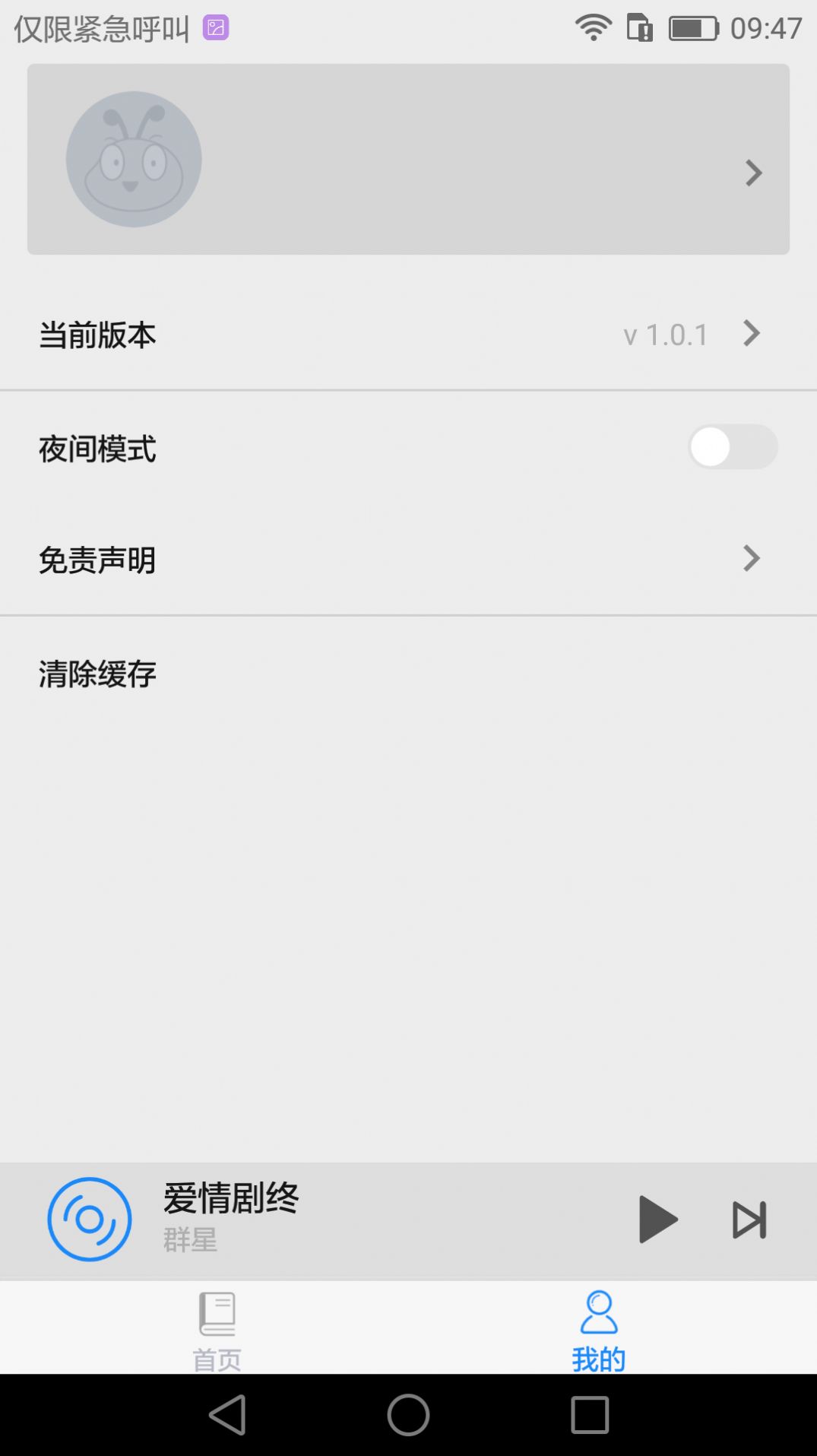Image resolution: width=817 pixels, height=1456 pixels.
Task: Open 当前版本 via its chevron
Action: 751,334
